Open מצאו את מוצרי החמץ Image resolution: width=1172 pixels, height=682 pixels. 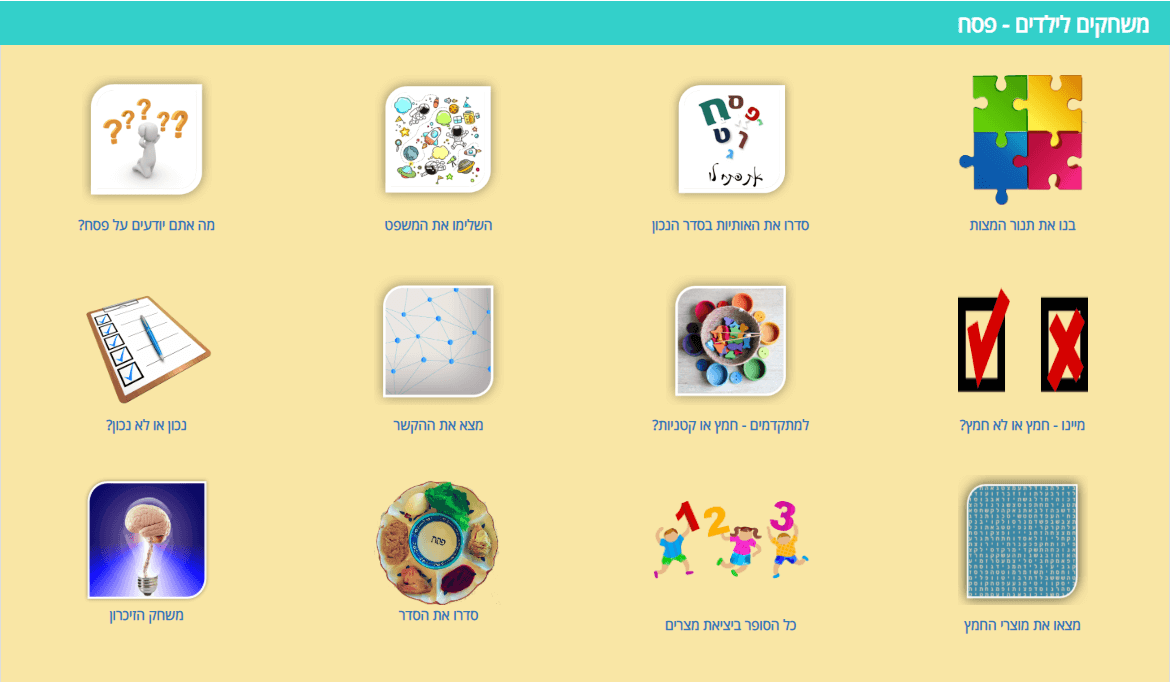point(1022,541)
